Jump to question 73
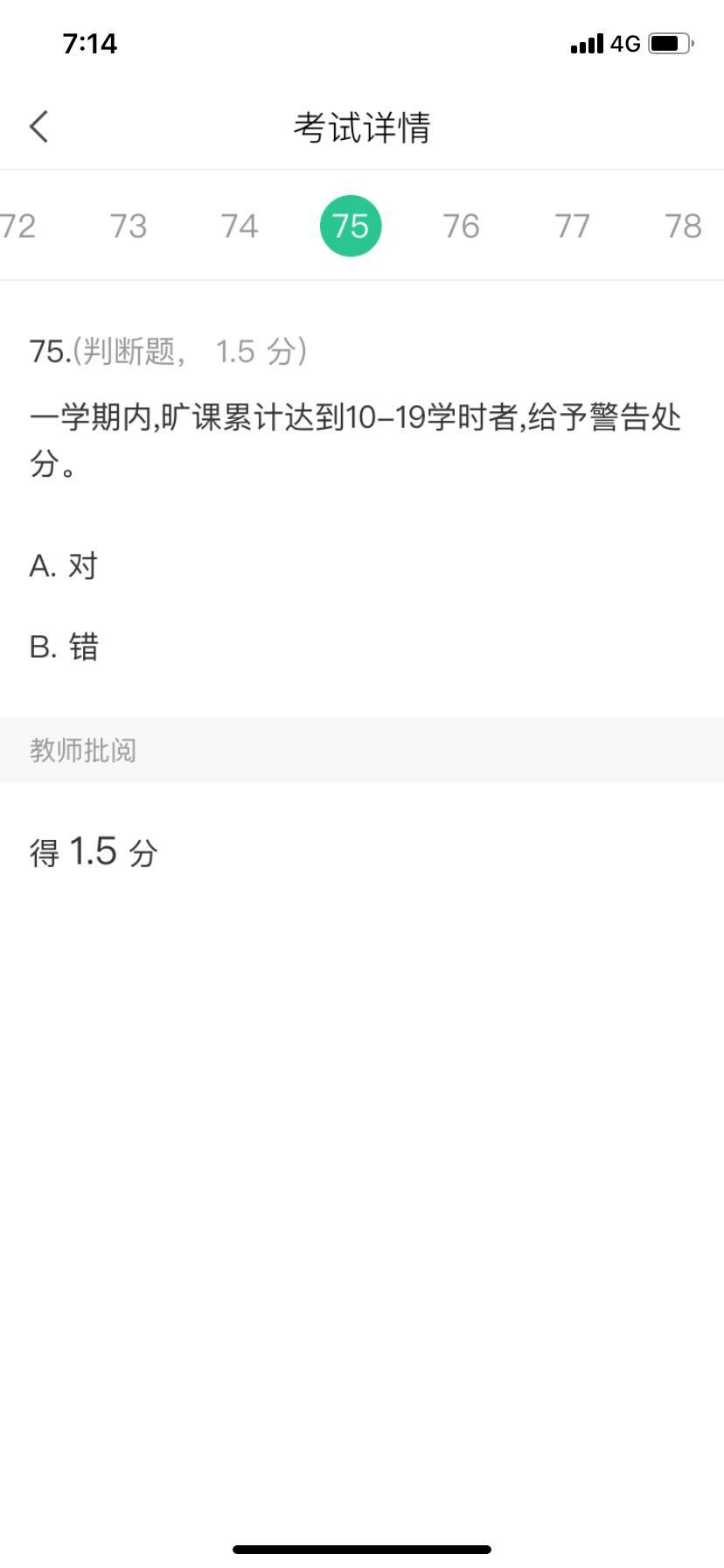Image resolution: width=724 pixels, height=1568 pixels. (x=129, y=227)
